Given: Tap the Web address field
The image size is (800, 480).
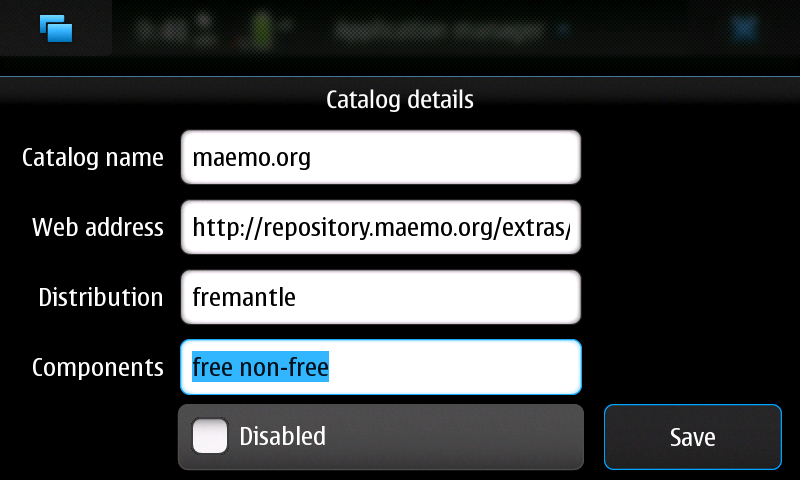Looking at the screenshot, I should tap(380, 228).
